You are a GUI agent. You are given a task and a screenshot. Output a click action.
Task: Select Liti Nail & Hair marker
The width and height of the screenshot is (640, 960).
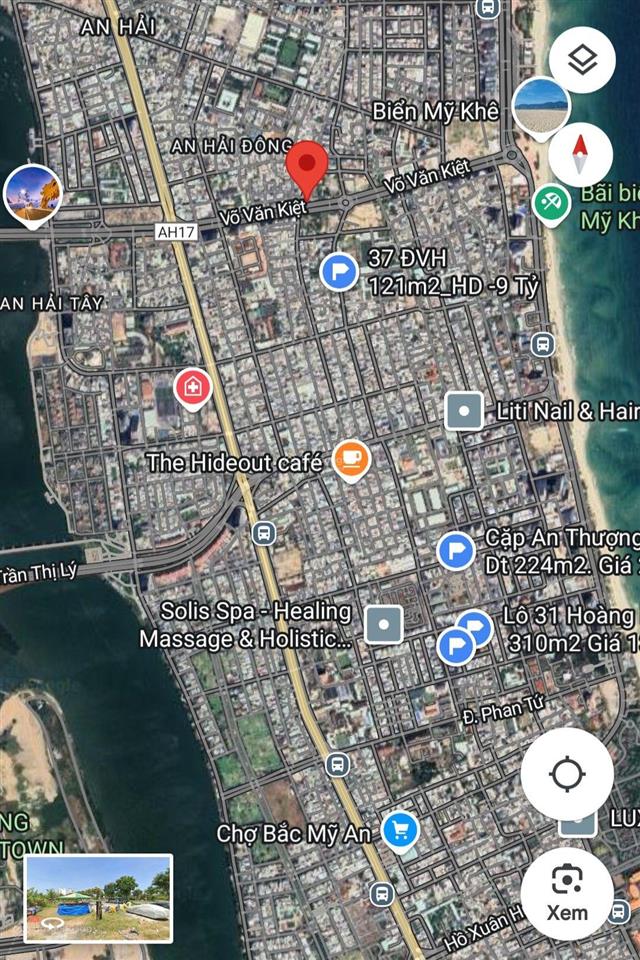(464, 410)
